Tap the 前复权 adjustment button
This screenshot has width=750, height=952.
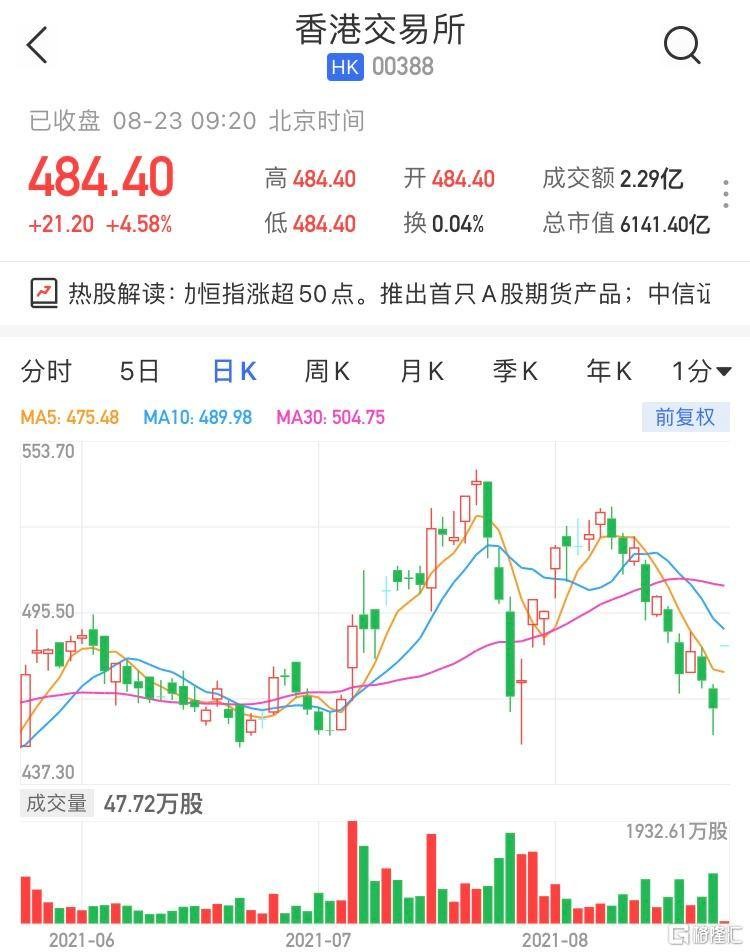[x=685, y=417]
